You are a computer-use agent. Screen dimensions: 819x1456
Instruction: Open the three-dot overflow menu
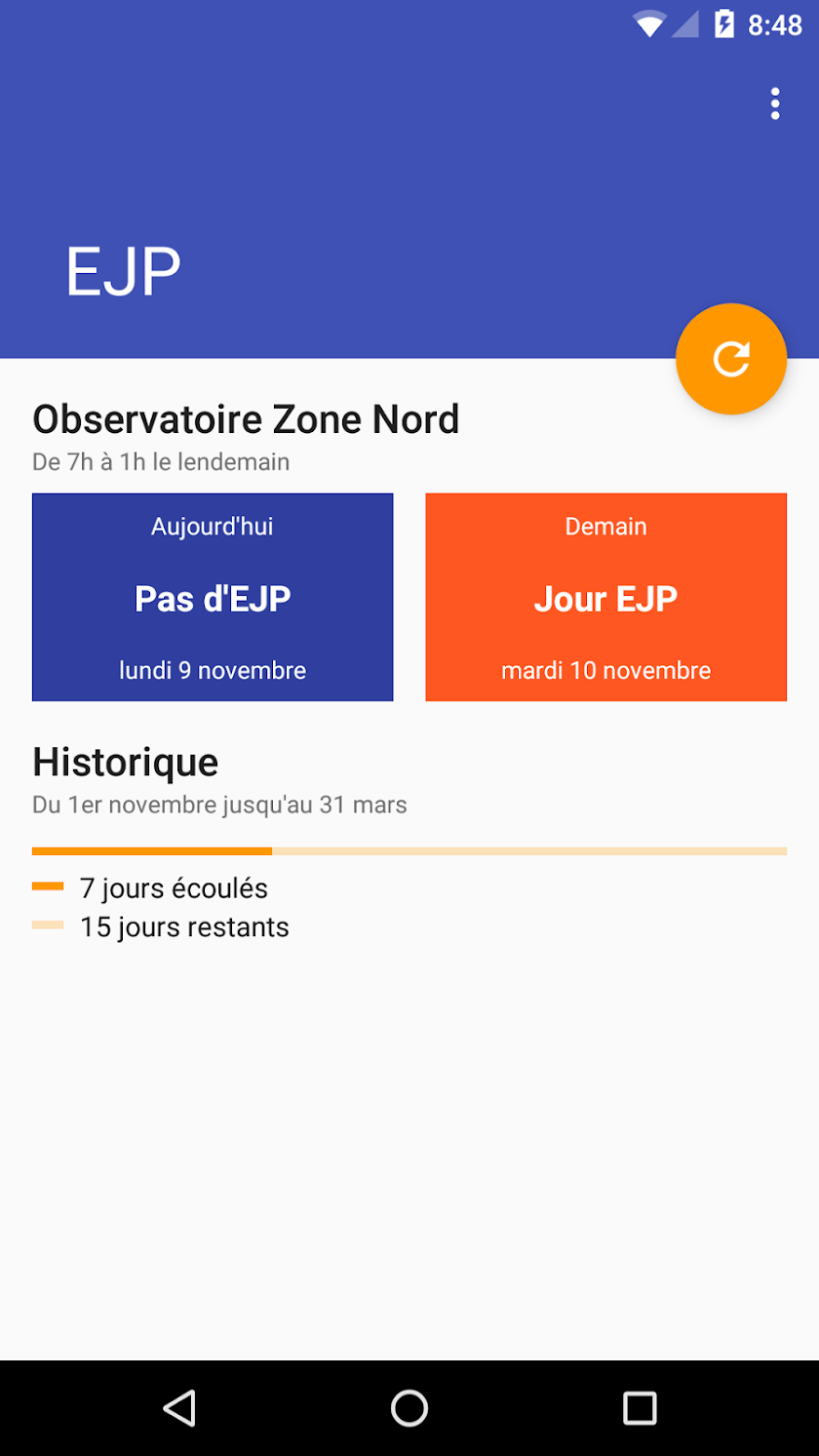775,103
